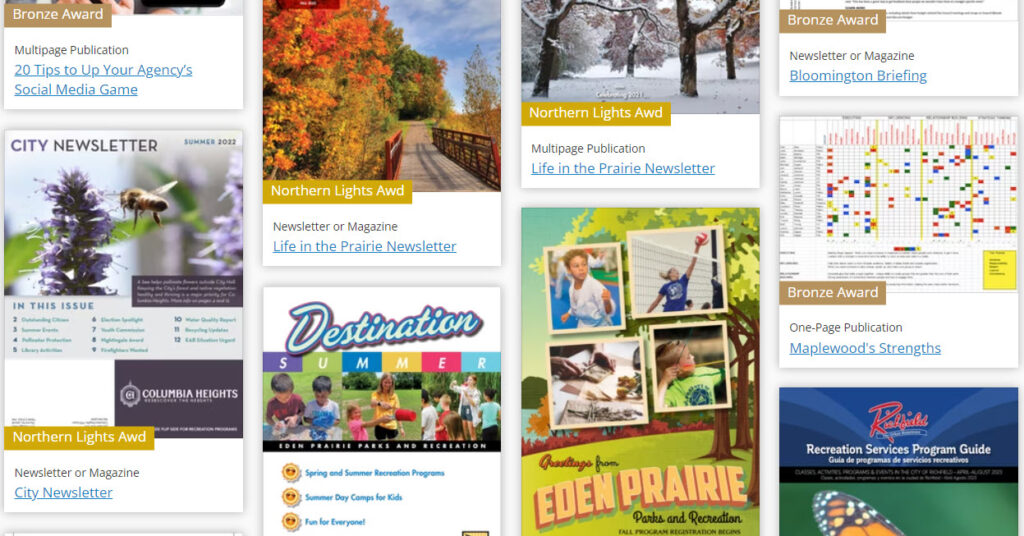Open the City Newsletter link
Viewport: 1024px width, 536px height.
pyautogui.click(x=63, y=492)
